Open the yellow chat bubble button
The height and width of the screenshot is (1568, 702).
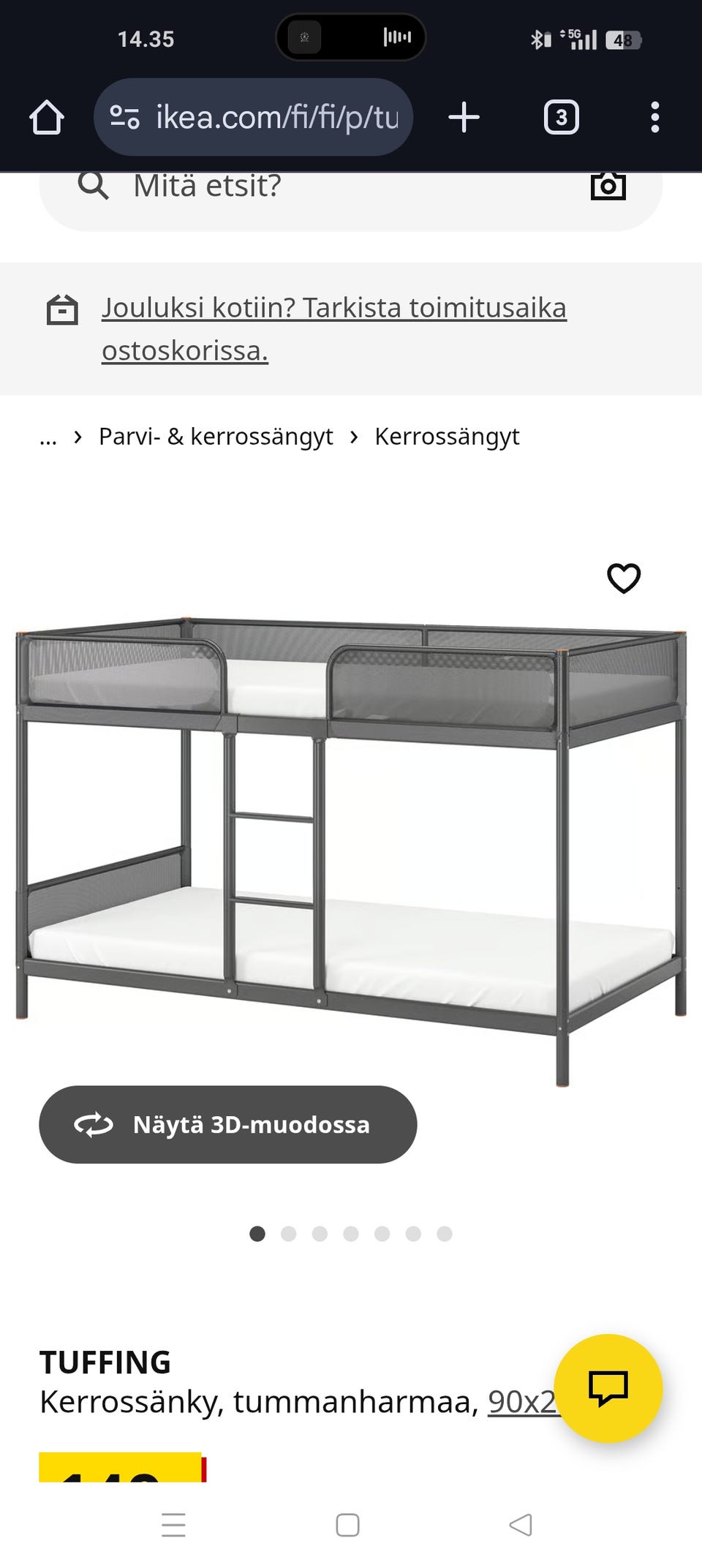pyautogui.click(x=608, y=1388)
